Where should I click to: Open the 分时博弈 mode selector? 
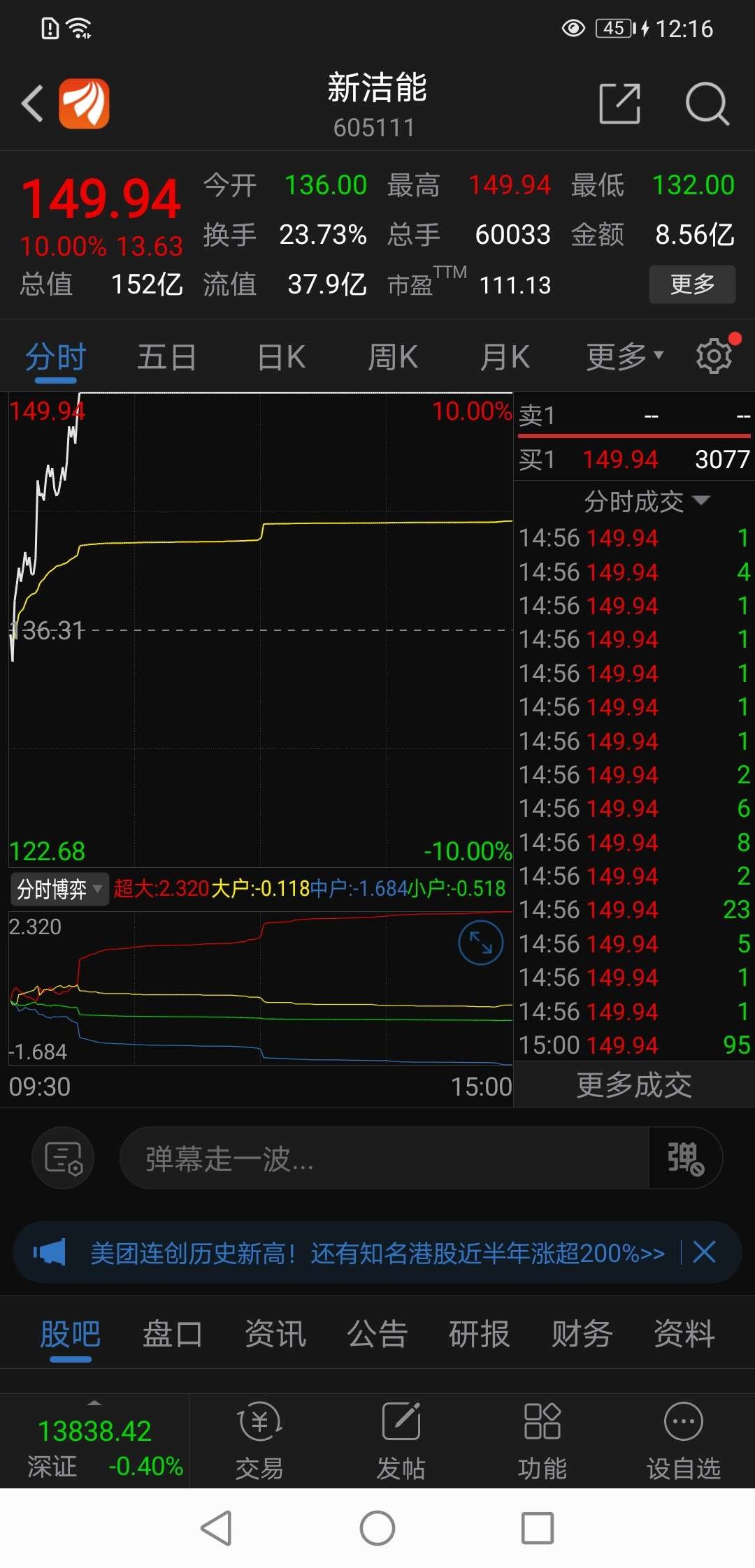pos(59,889)
